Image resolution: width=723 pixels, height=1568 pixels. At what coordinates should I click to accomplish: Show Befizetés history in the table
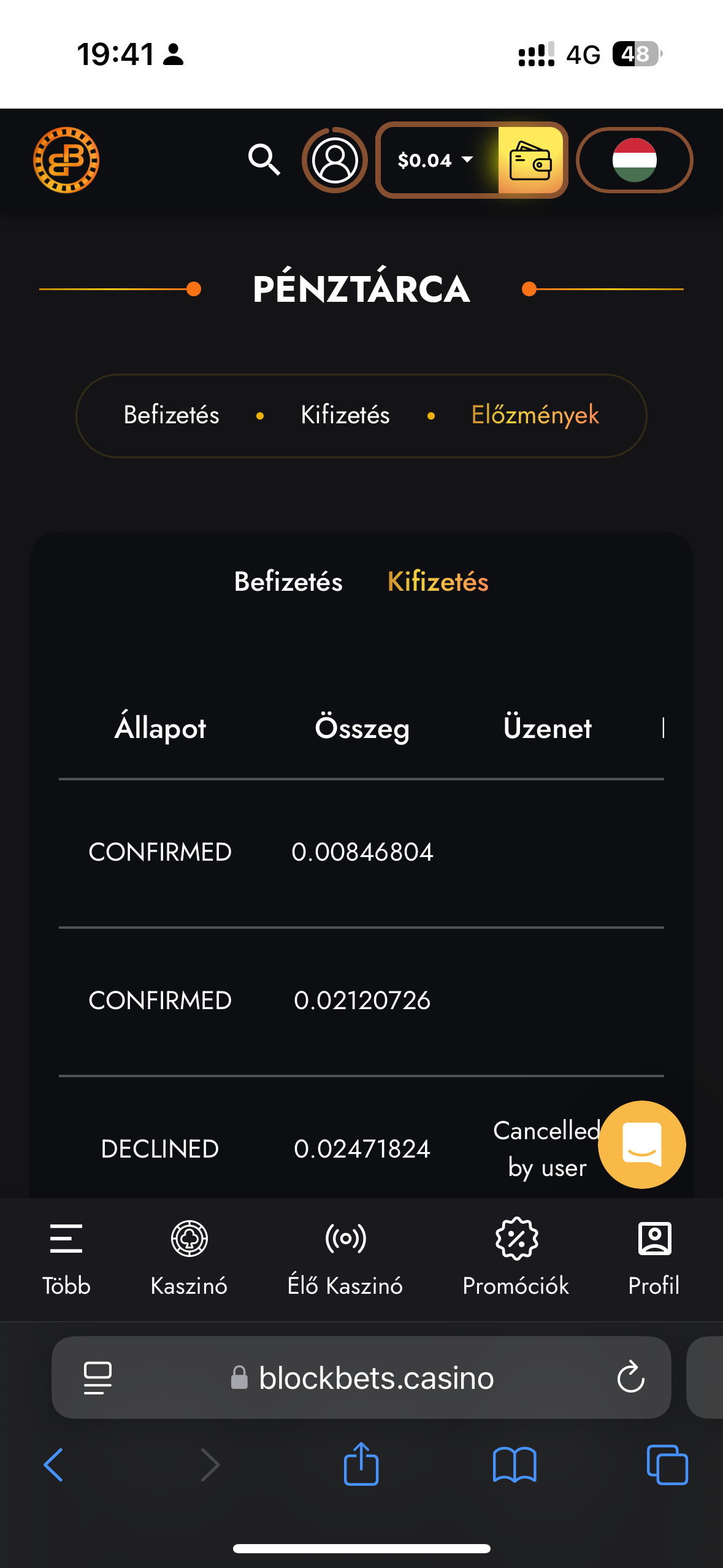[288, 582]
